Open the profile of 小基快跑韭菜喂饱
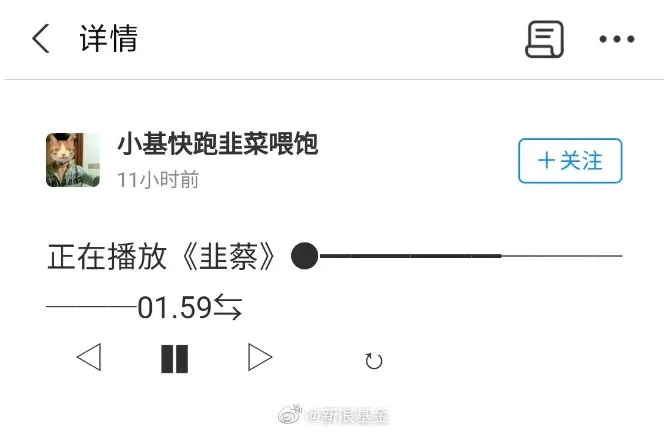The image size is (670, 432). 217,144
